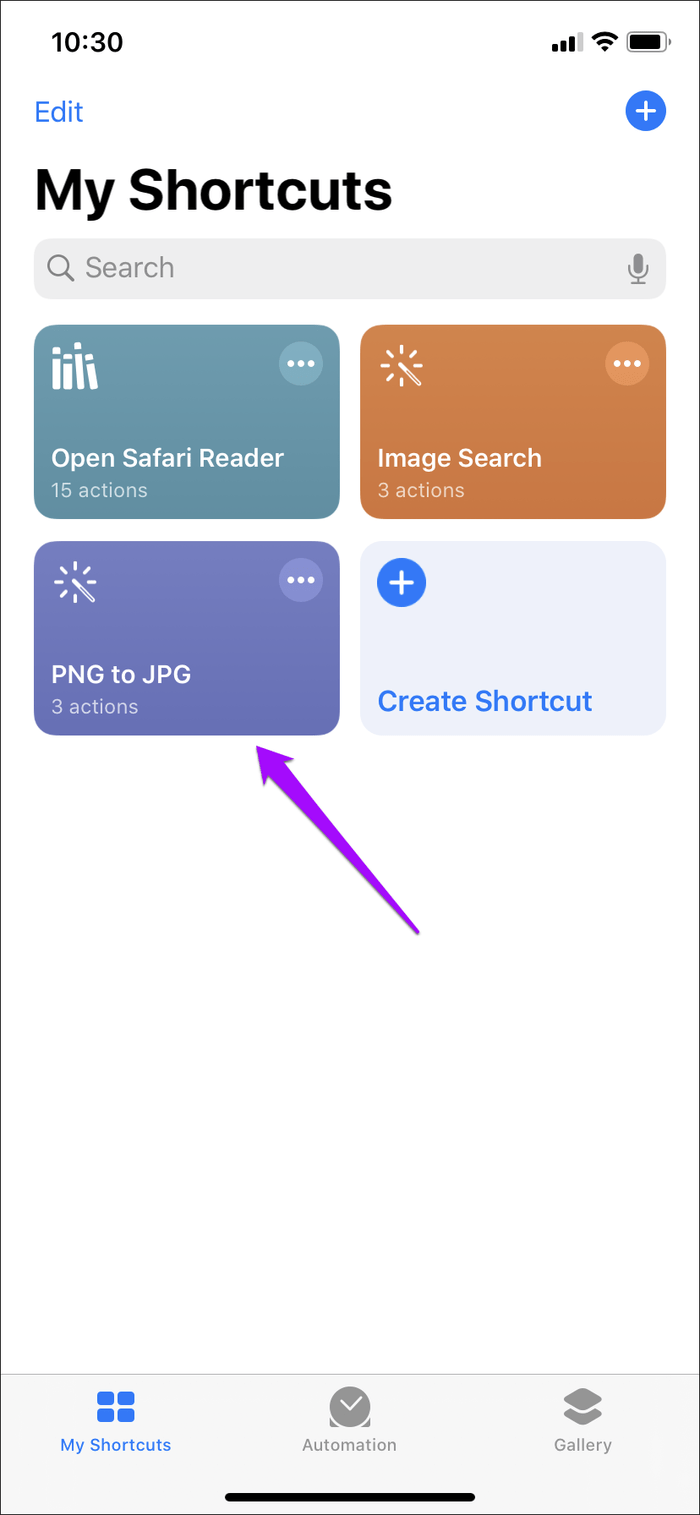Open options for Image Search shortcut
Image resolution: width=700 pixels, height=1515 pixels.
click(x=627, y=364)
